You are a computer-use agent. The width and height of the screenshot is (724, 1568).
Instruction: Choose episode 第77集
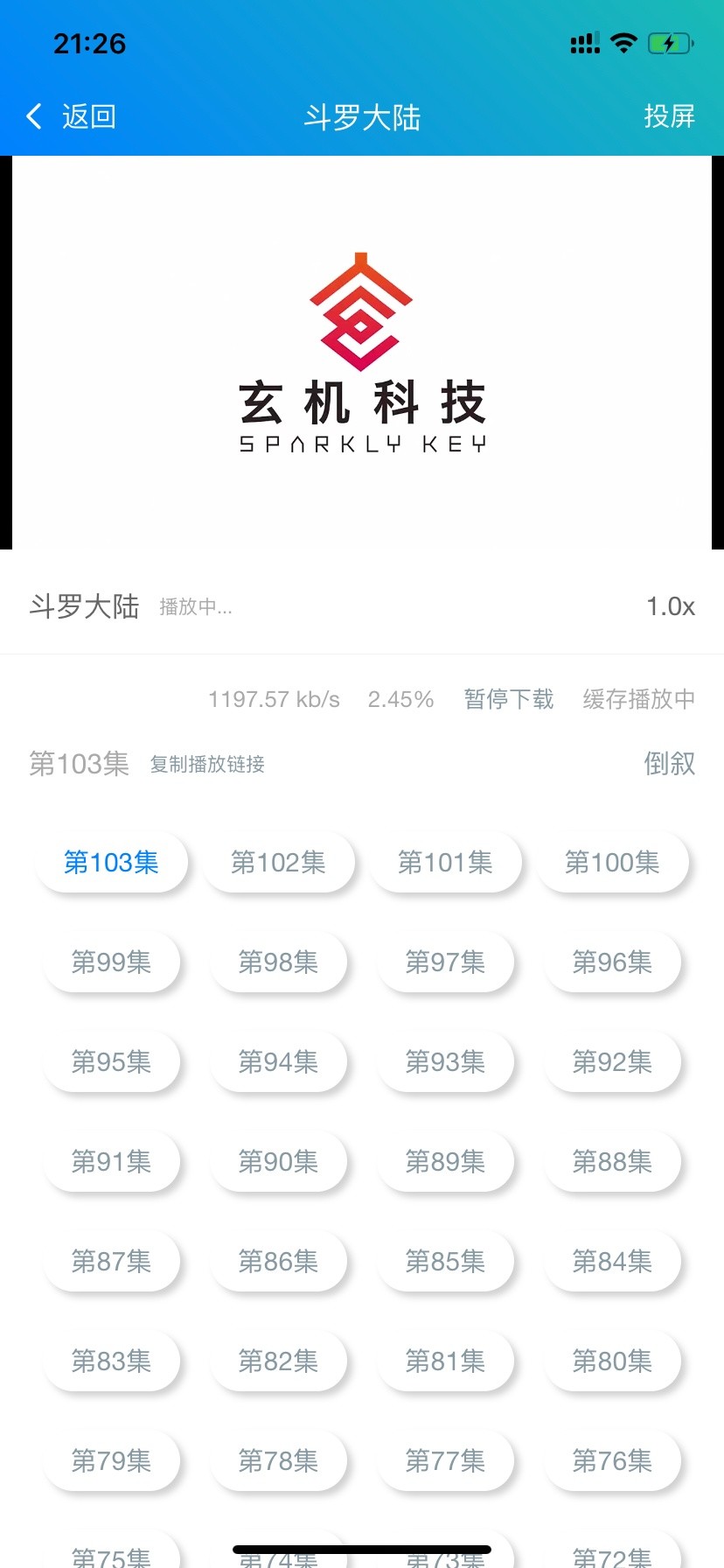point(445,1461)
